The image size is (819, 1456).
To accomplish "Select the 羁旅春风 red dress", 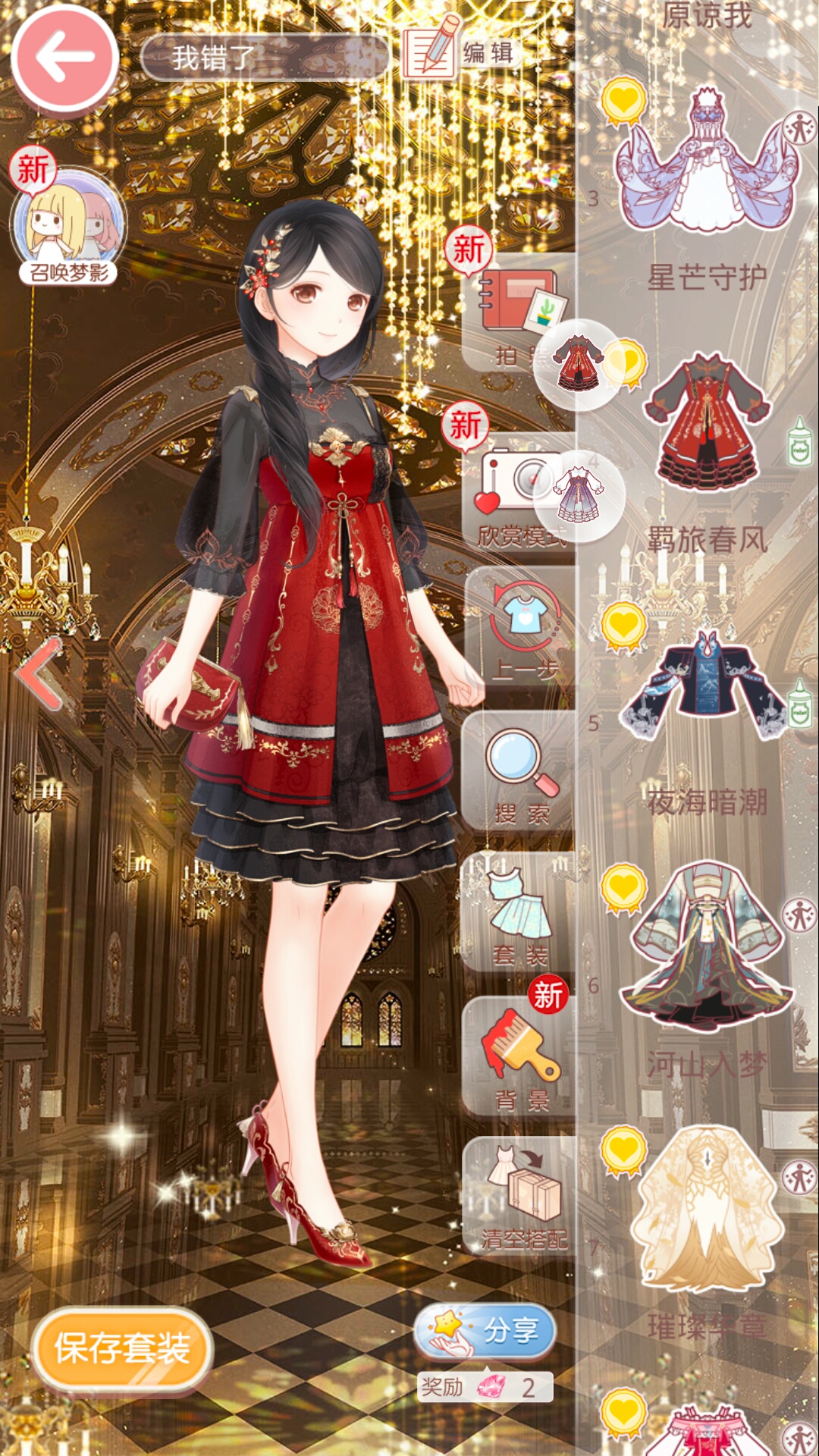I will tap(707, 425).
